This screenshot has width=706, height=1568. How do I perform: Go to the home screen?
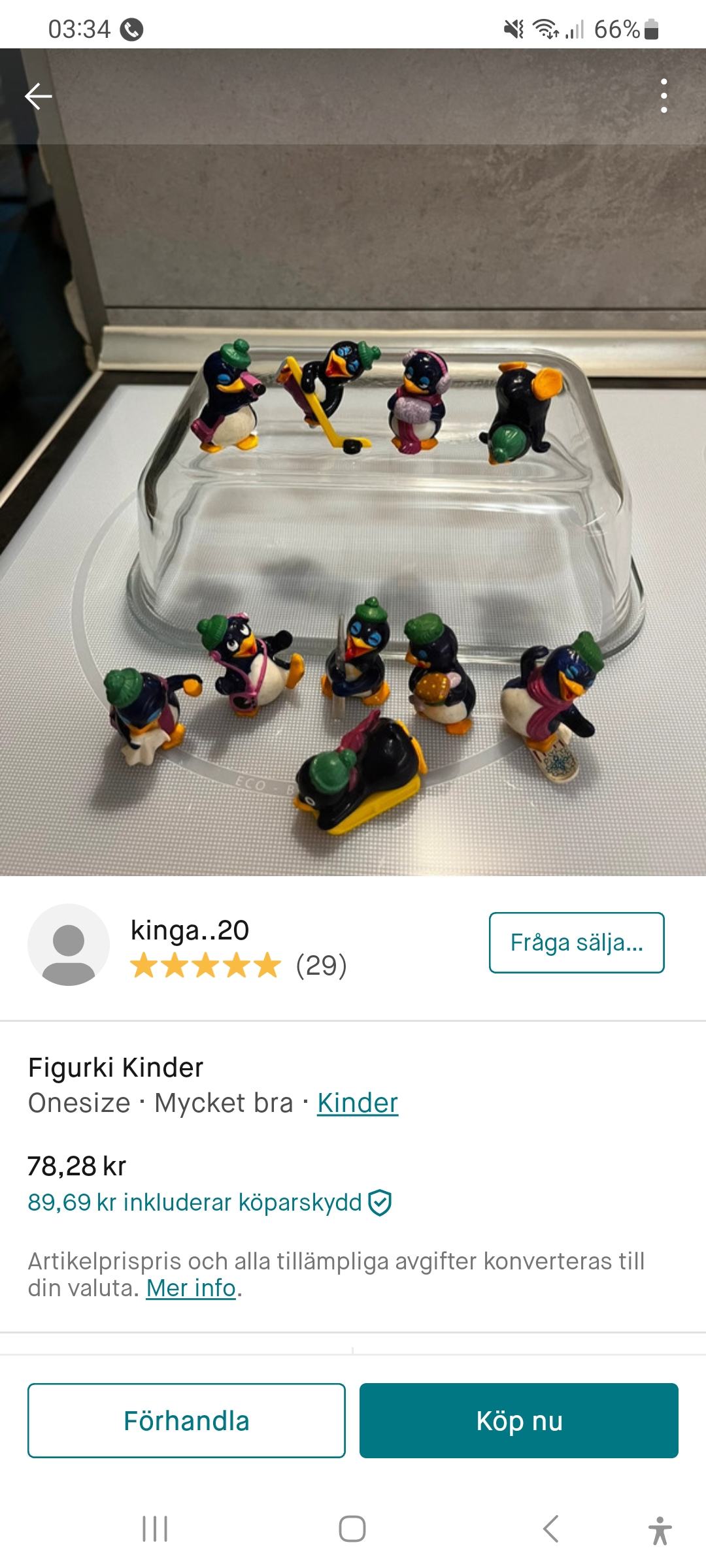tap(352, 1529)
